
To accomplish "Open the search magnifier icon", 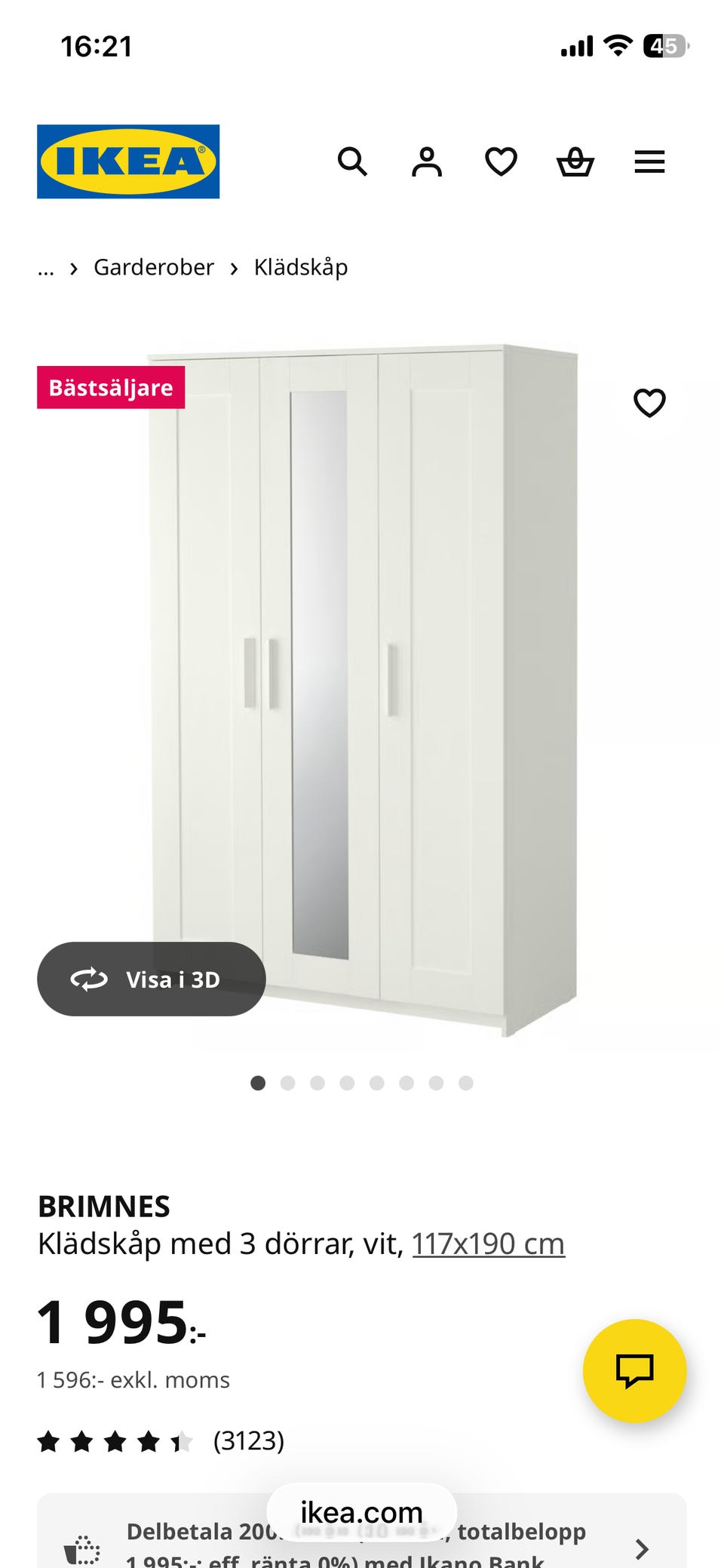I will (352, 161).
